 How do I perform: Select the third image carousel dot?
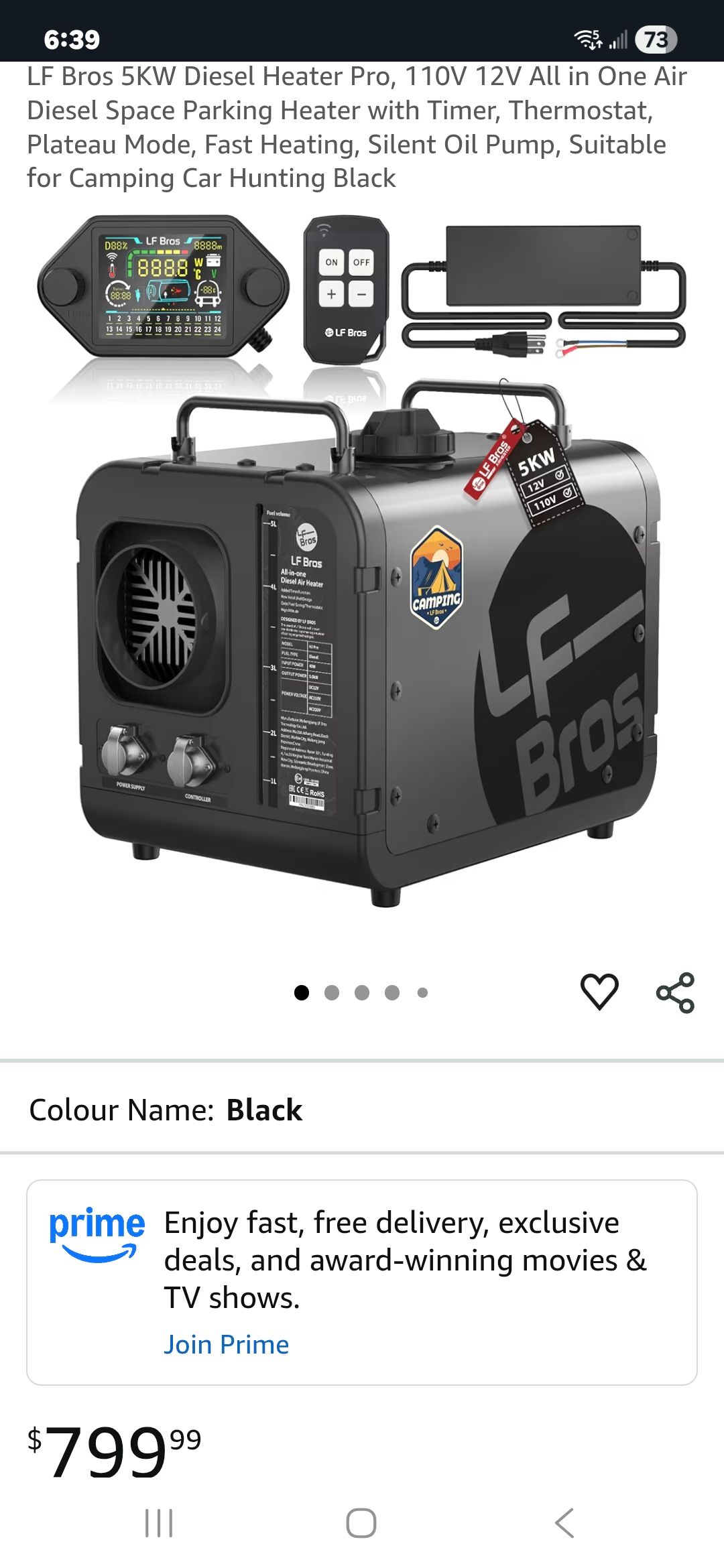[x=363, y=991]
